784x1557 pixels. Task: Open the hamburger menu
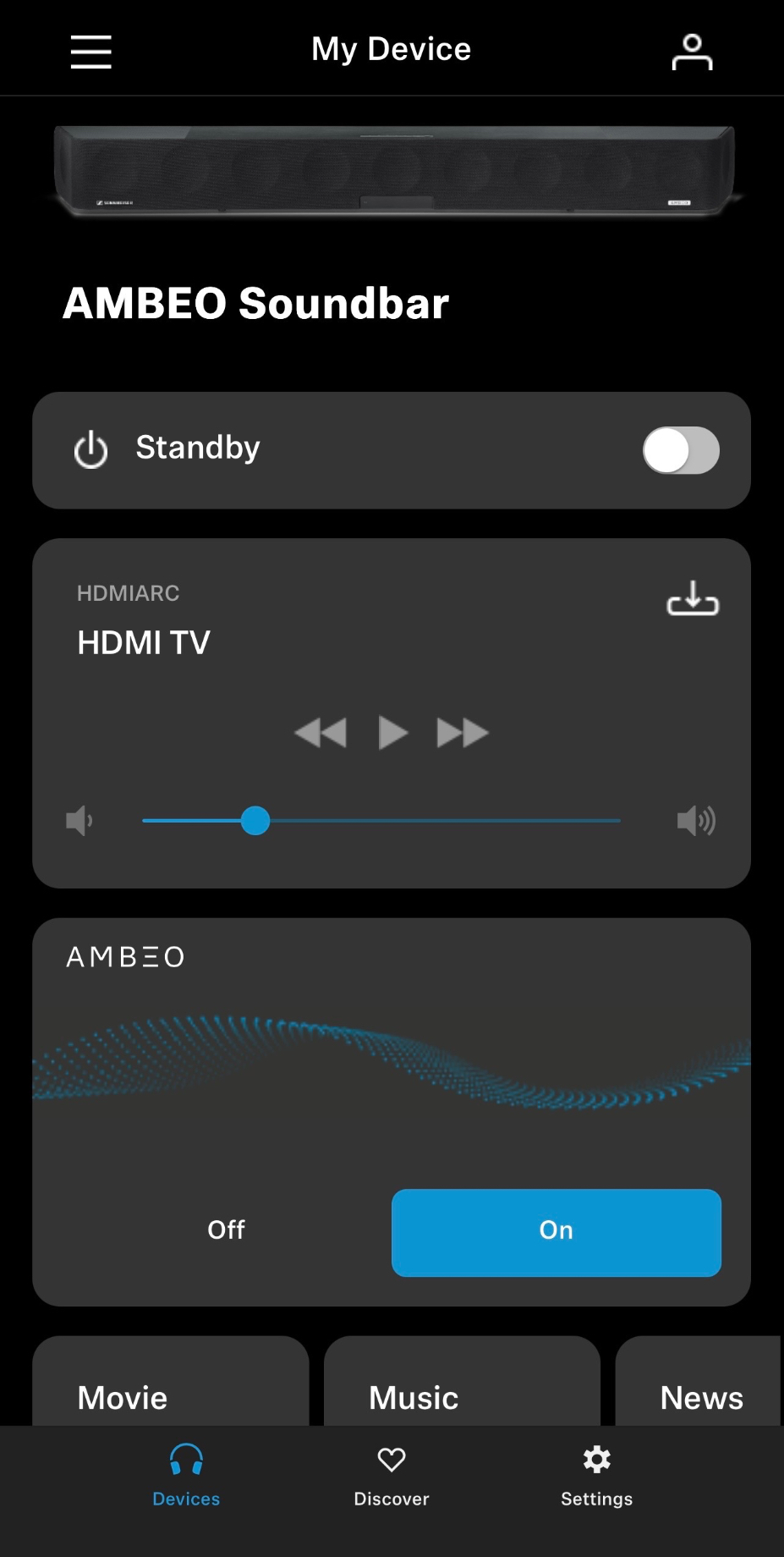point(90,52)
